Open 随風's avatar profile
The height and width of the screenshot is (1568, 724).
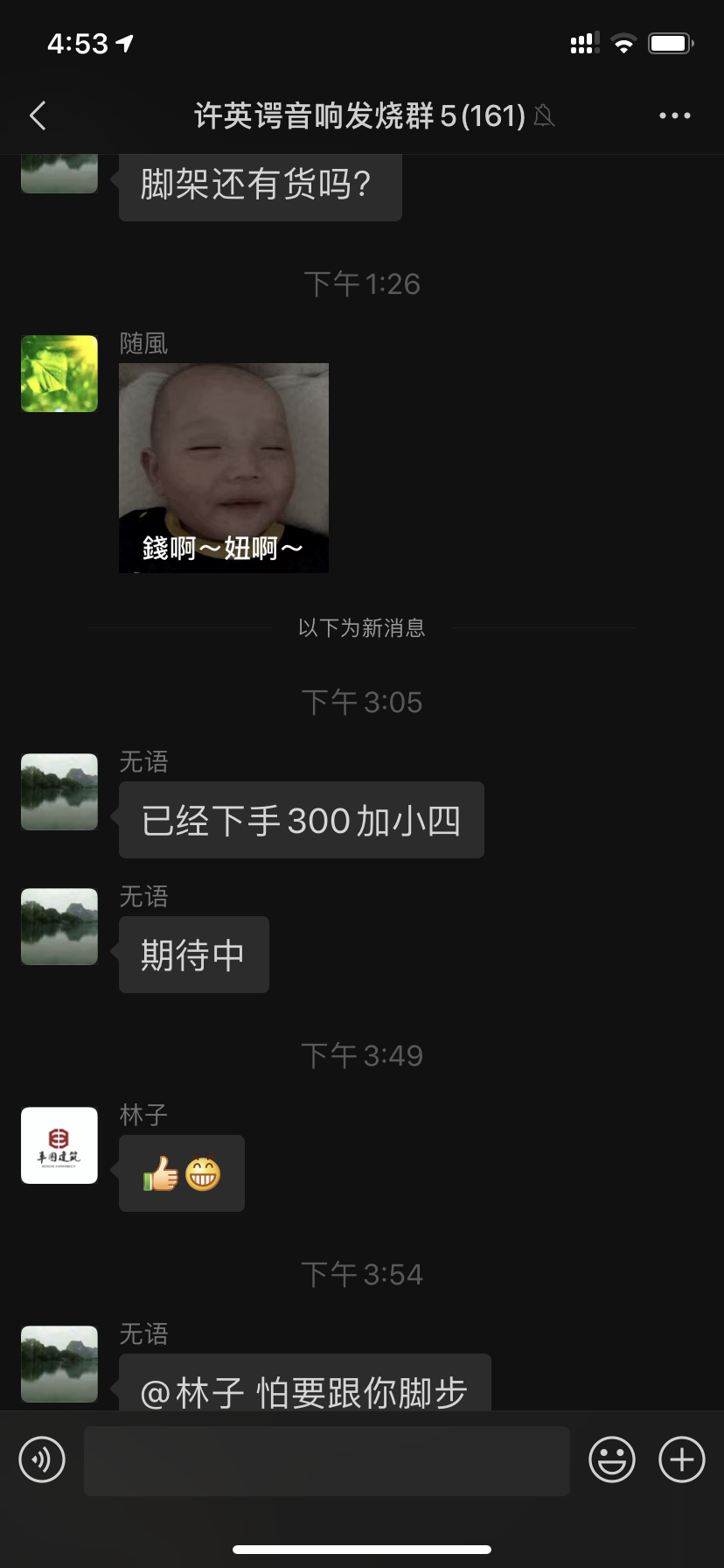(x=59, y=374)
